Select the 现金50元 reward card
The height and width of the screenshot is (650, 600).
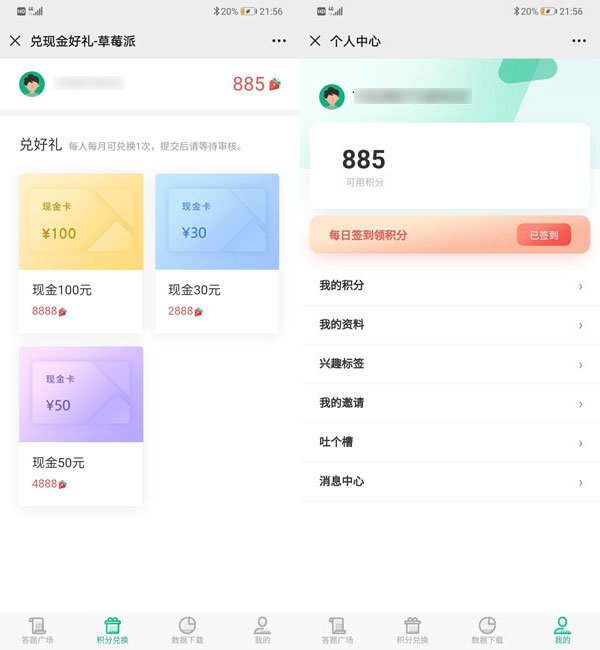point(81,423)
